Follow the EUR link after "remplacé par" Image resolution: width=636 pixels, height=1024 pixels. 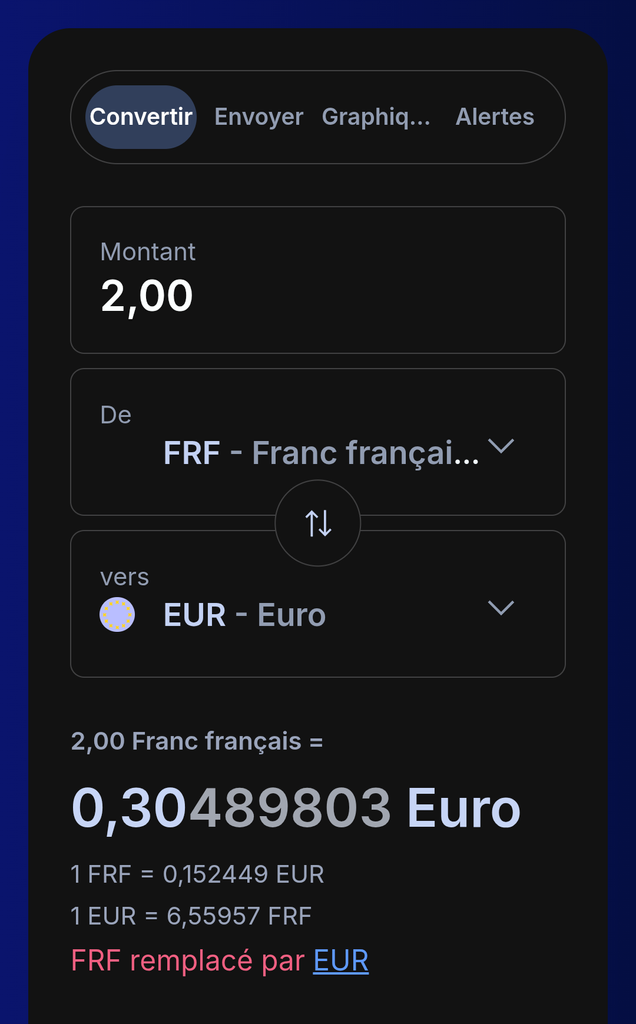pos(341,961)
